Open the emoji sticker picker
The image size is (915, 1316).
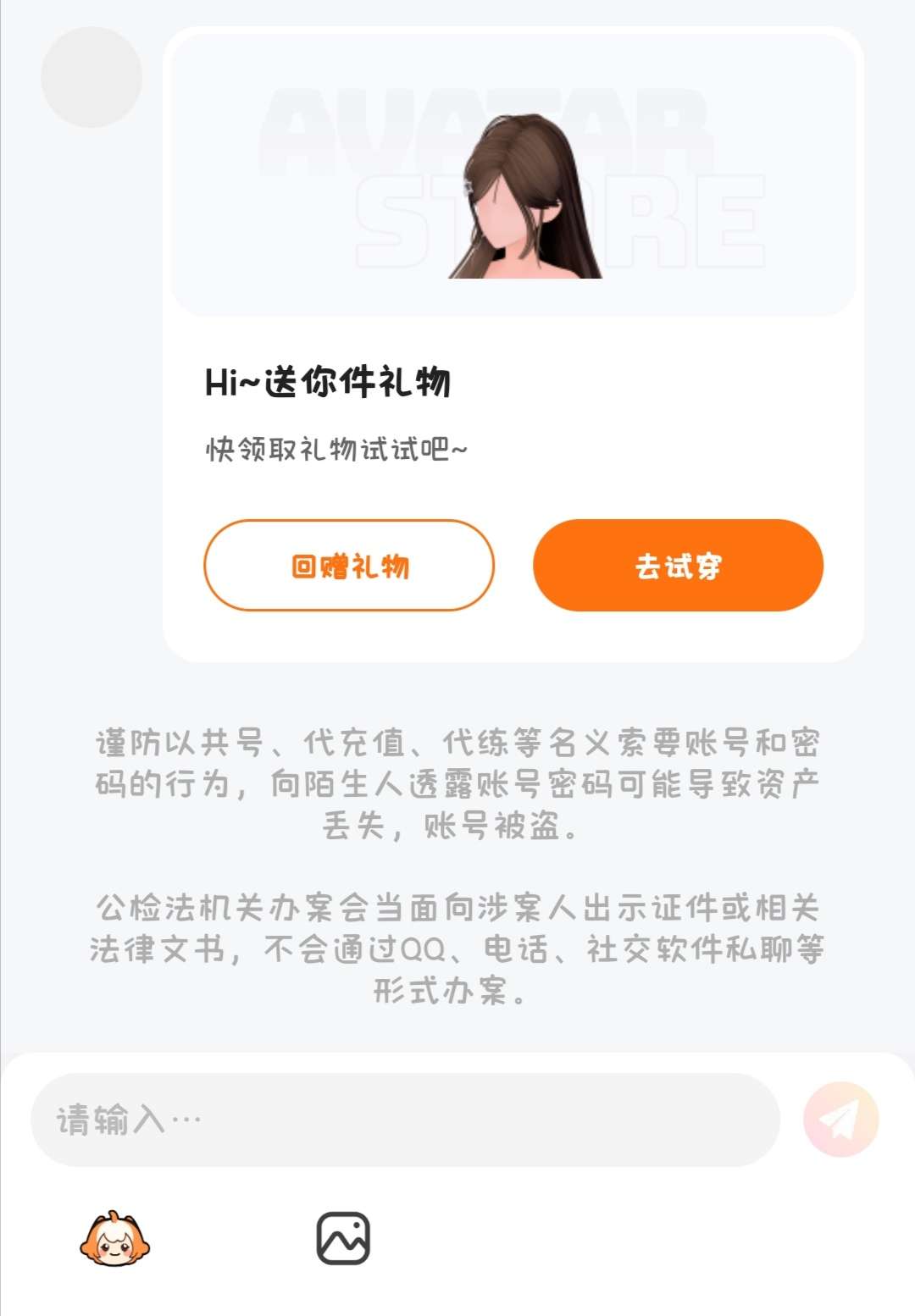[x=114, y=1239]
